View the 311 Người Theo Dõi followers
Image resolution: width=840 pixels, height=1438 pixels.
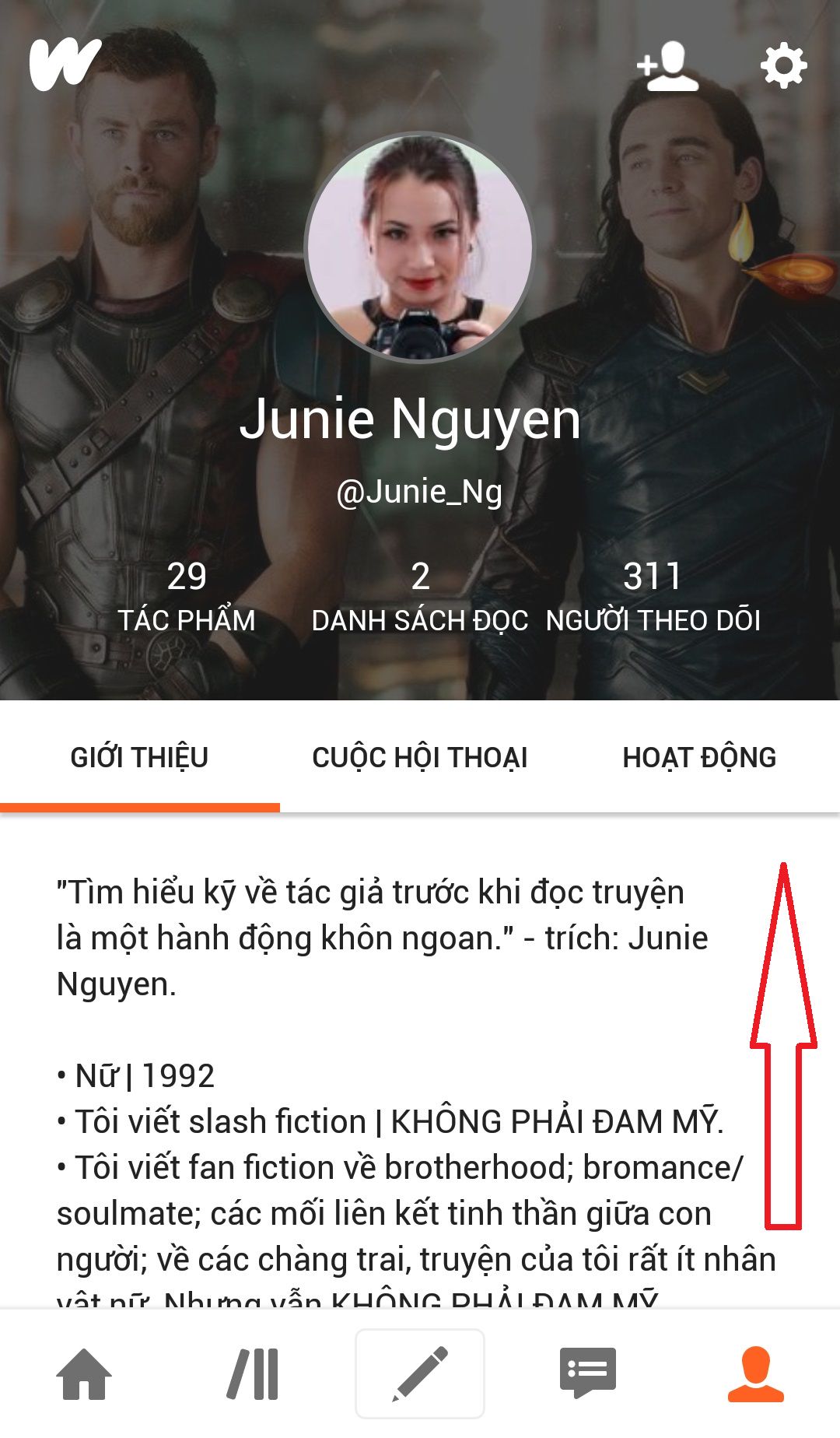coord(653,597)
